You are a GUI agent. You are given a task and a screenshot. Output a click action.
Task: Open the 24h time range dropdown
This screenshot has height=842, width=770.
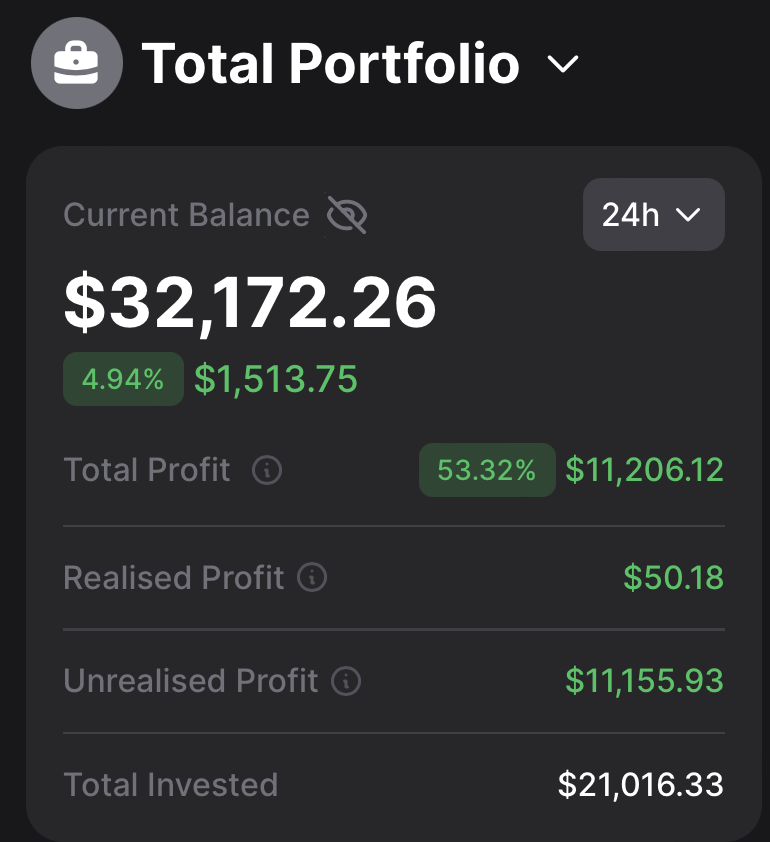653,214
